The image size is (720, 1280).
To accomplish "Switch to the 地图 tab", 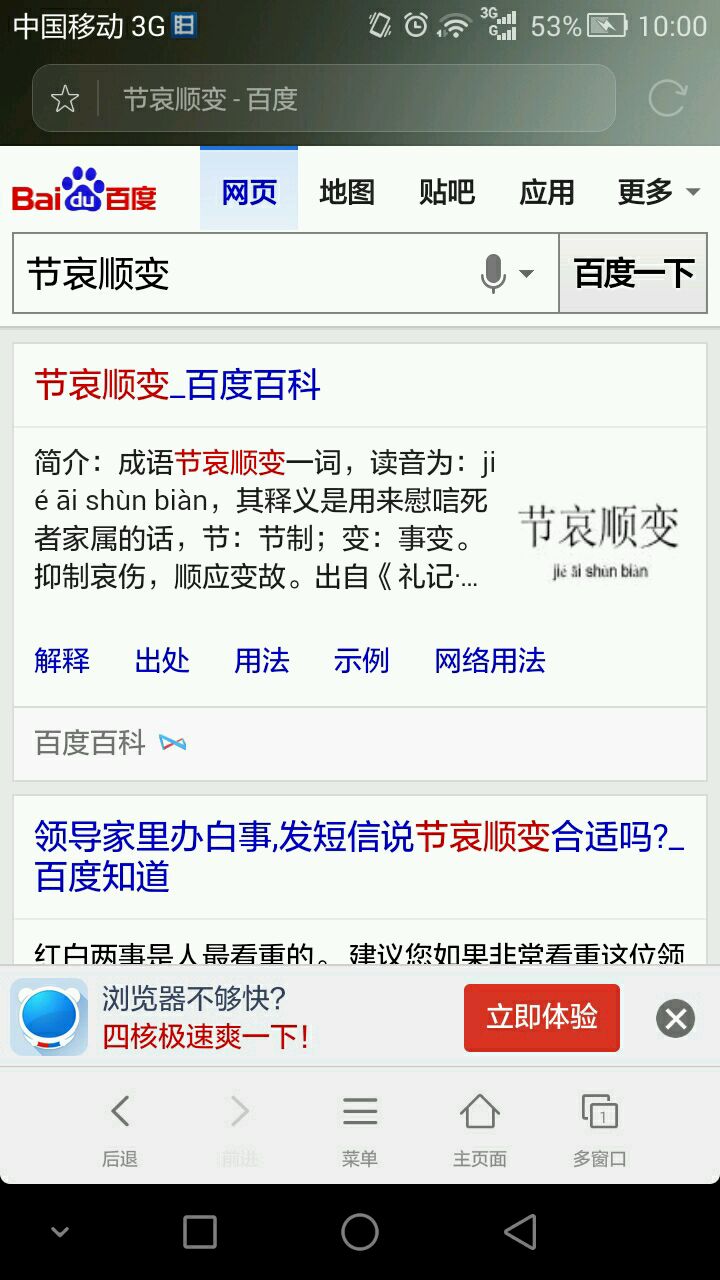I will coord(347,192).
